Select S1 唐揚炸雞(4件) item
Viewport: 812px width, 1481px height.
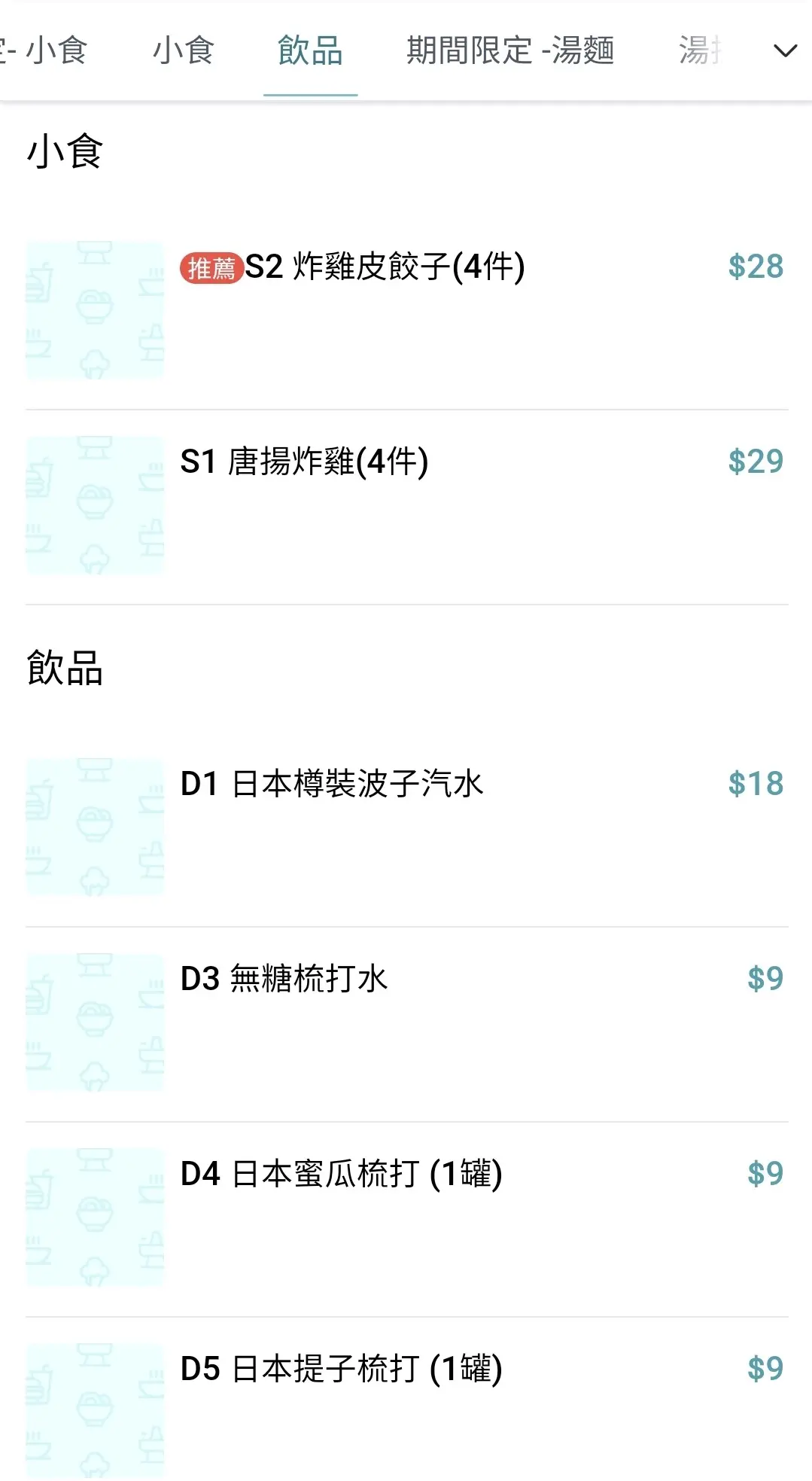coord(304,462)
